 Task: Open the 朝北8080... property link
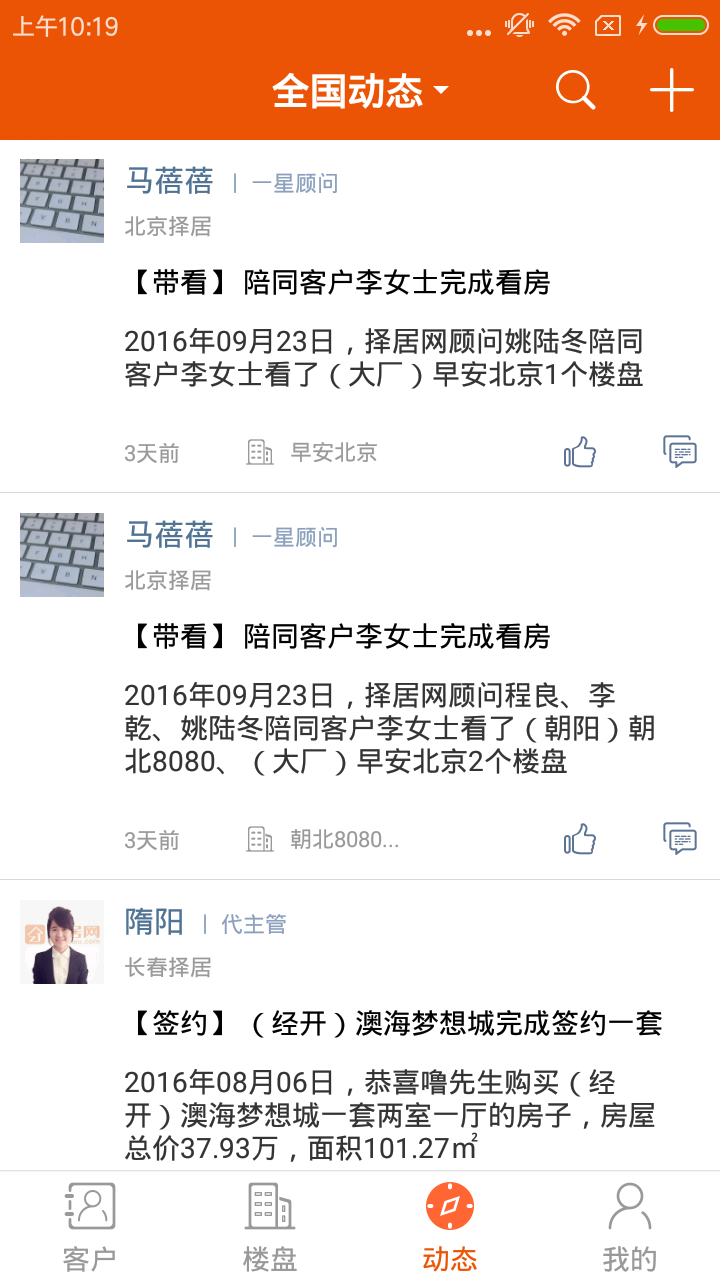(x=323, y=840)
